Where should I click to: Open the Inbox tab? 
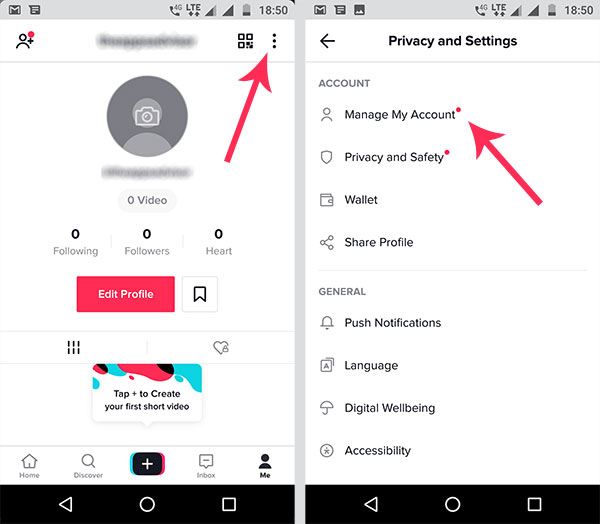206,465
